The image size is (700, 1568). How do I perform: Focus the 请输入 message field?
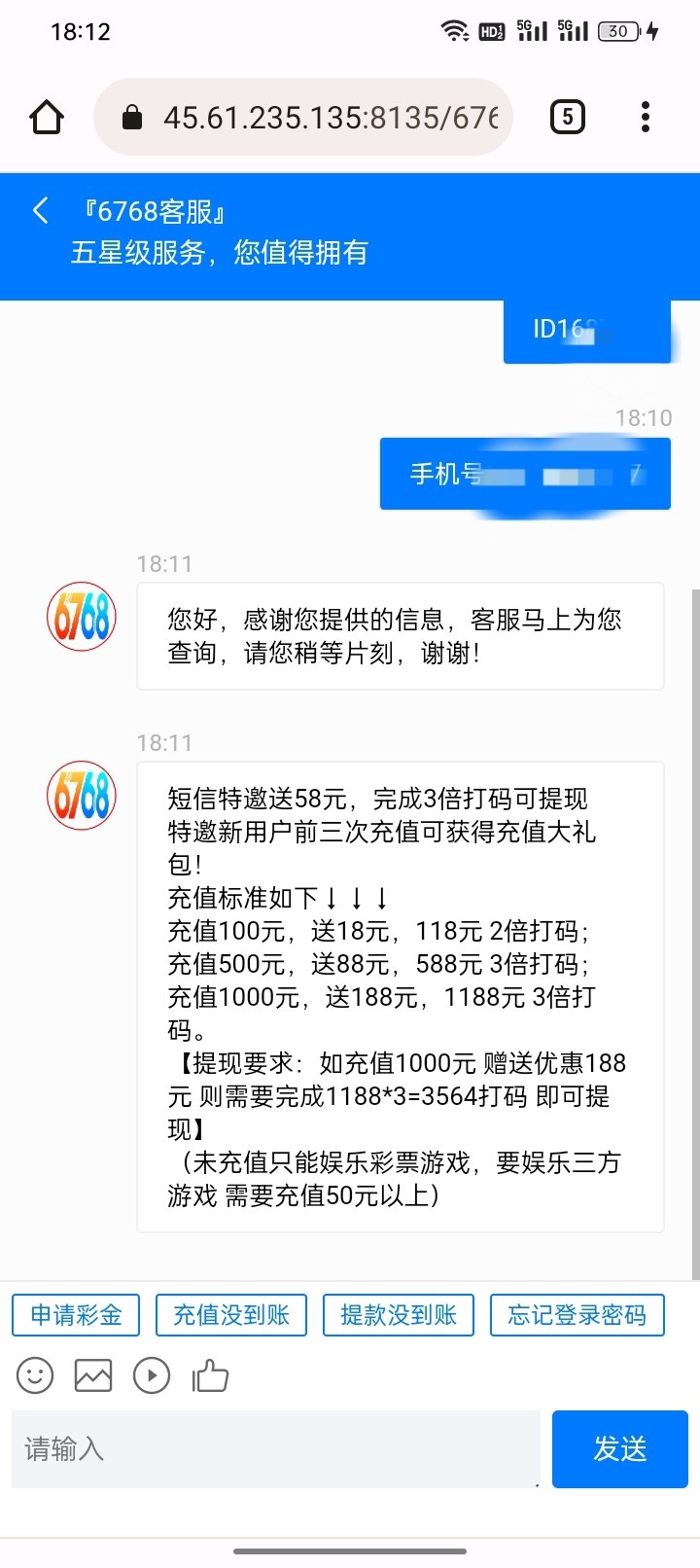275,1449
